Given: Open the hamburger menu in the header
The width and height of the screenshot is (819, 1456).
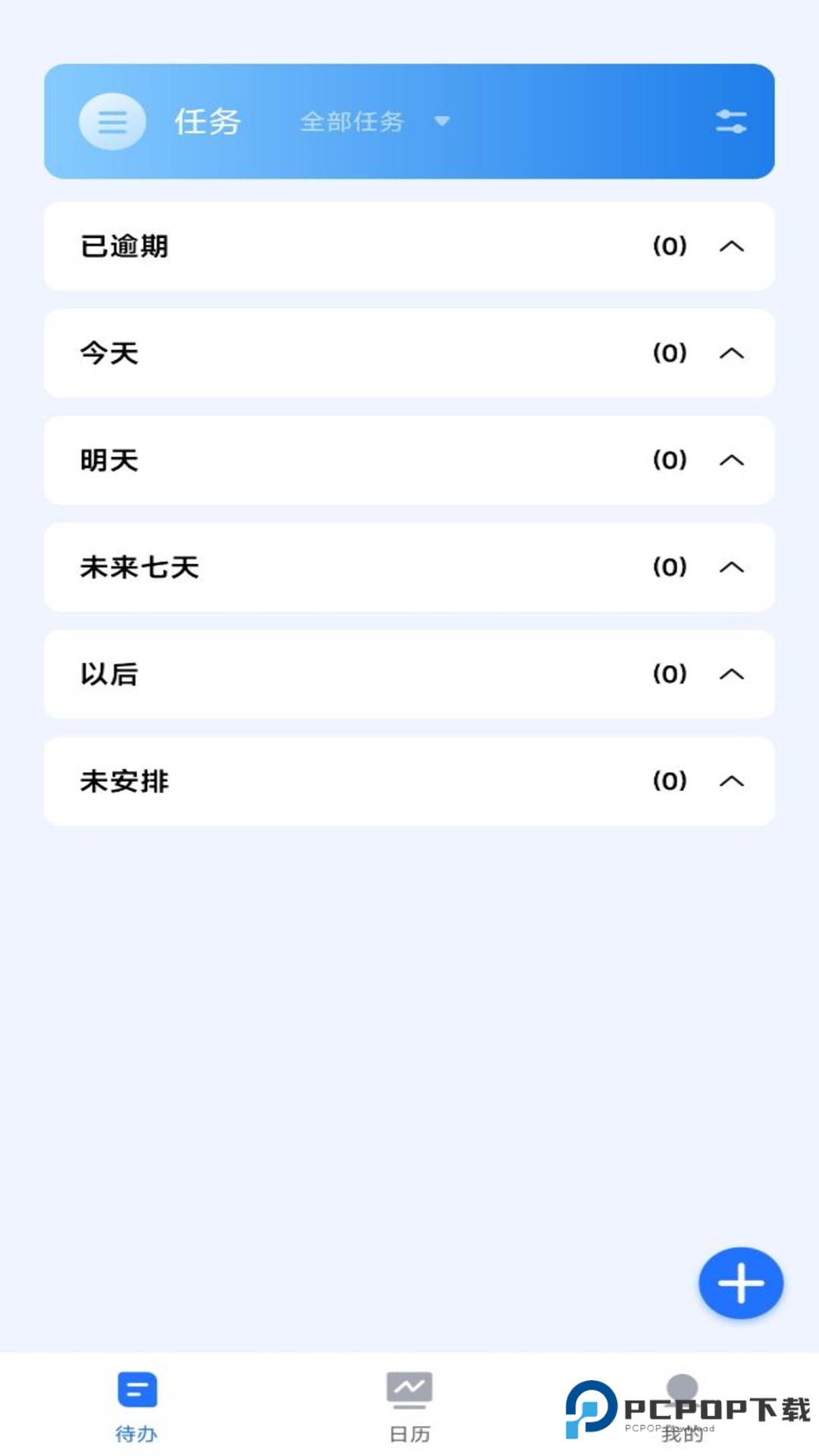Looking at the screenshot, I should click(111, 121).
